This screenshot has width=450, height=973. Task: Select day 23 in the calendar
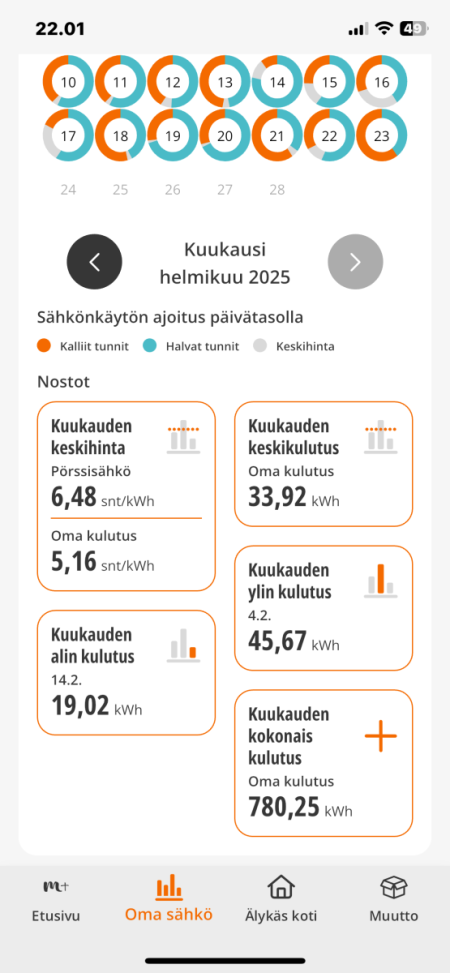click(382, 135)
